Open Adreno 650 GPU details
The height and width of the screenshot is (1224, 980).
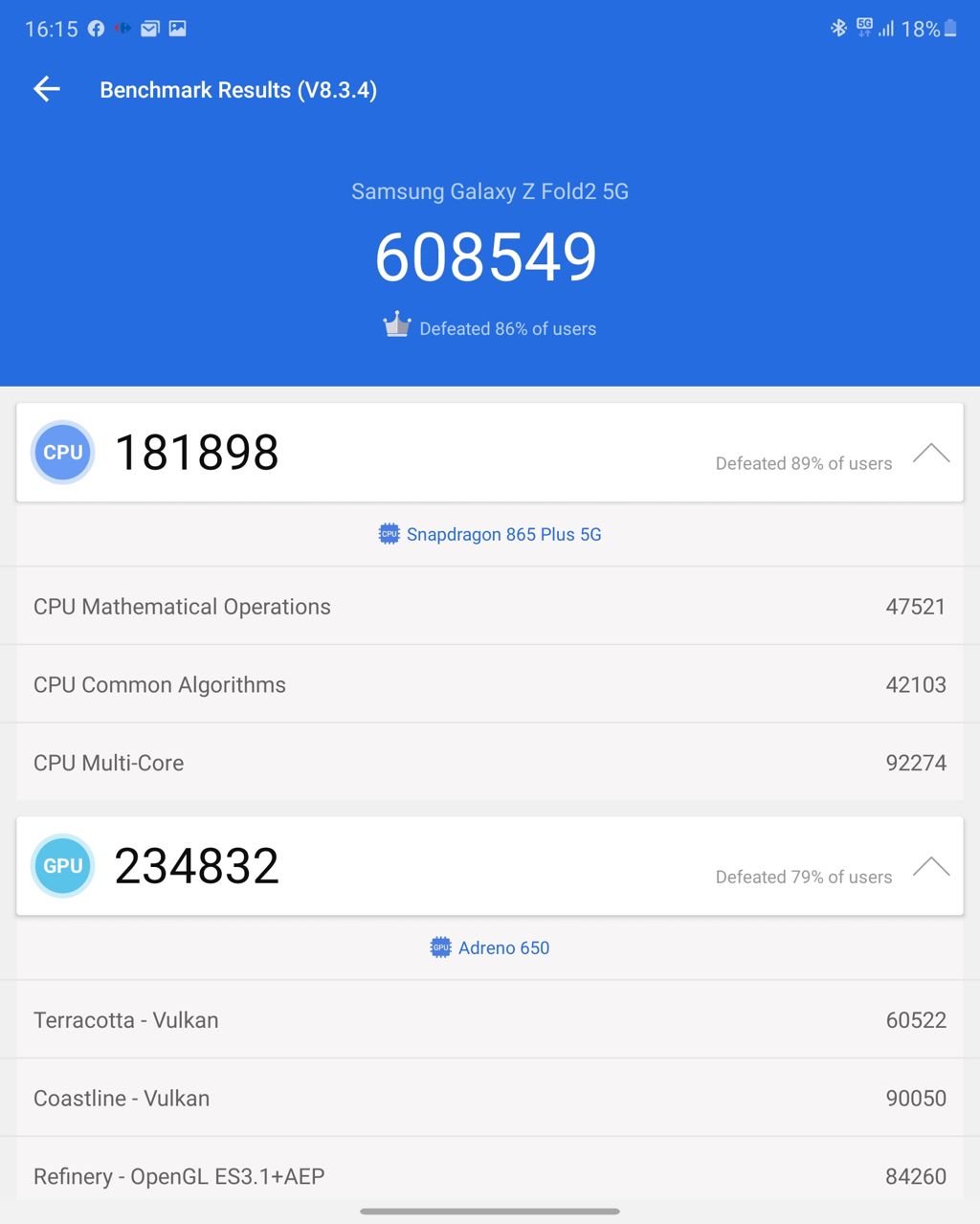[490, 947]
